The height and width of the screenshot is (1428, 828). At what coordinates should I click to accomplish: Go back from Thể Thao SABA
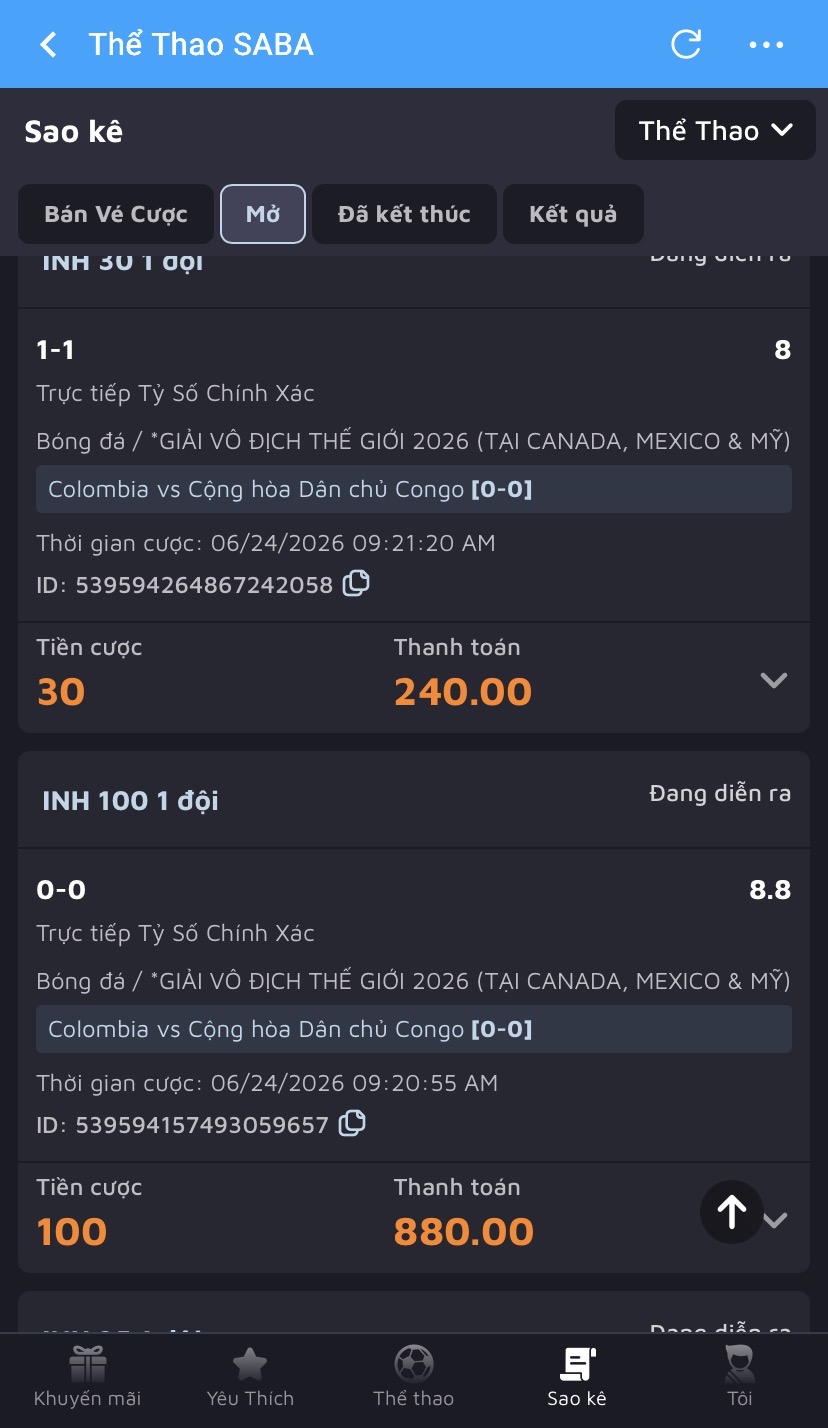pyautogui.click(x=48, y=44)
